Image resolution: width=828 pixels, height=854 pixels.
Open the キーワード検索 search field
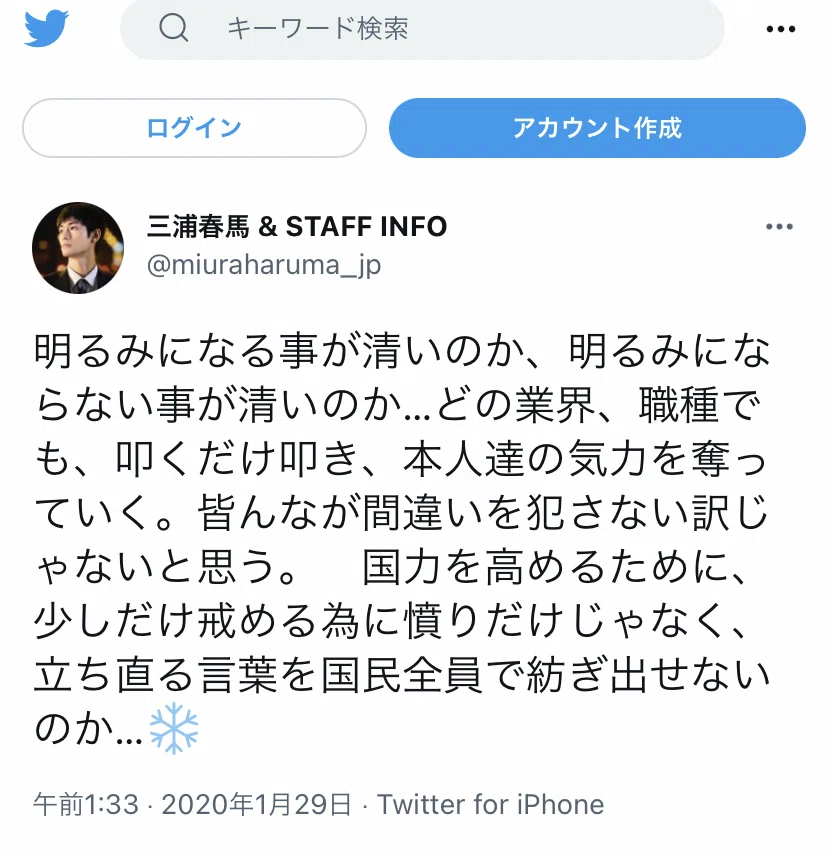point(422,29)
